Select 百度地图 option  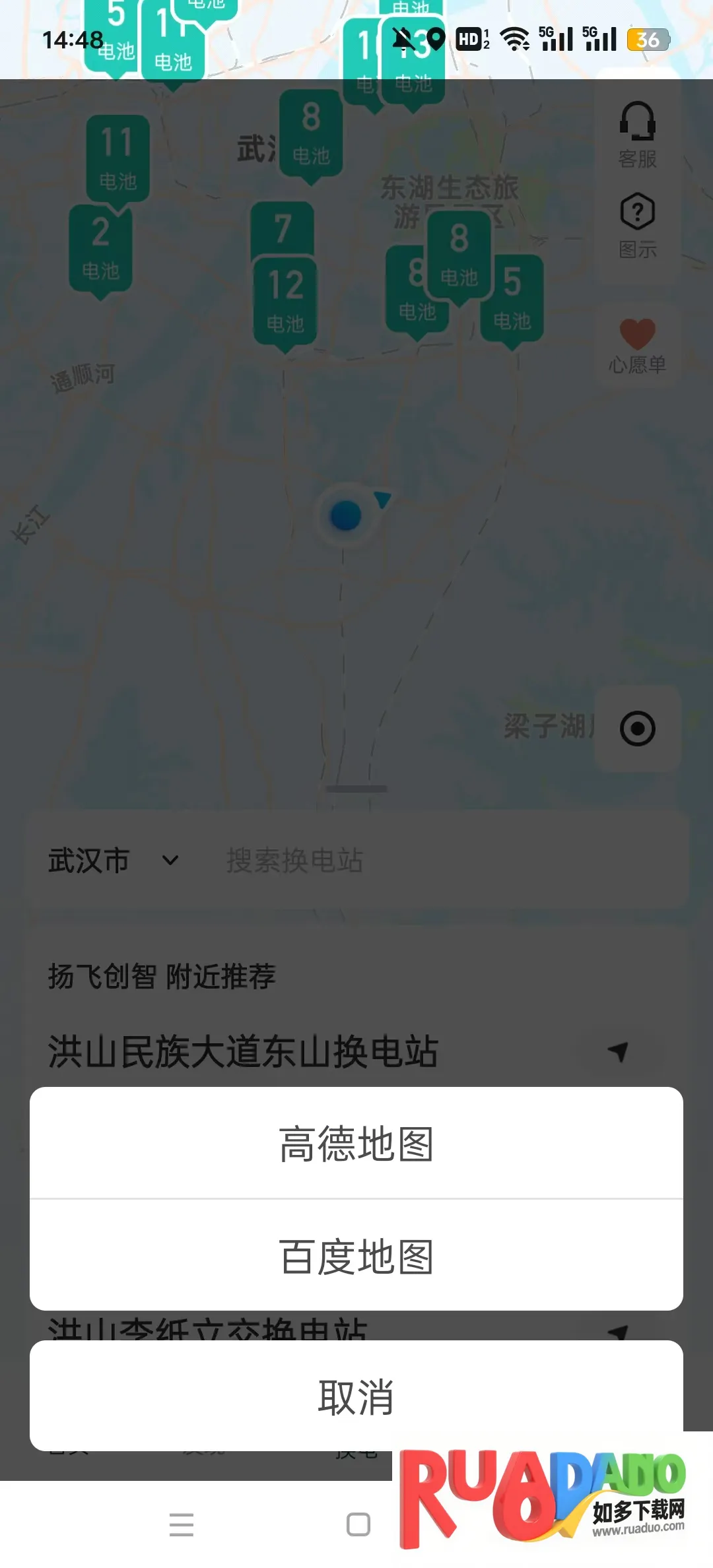coord(356,1256)
